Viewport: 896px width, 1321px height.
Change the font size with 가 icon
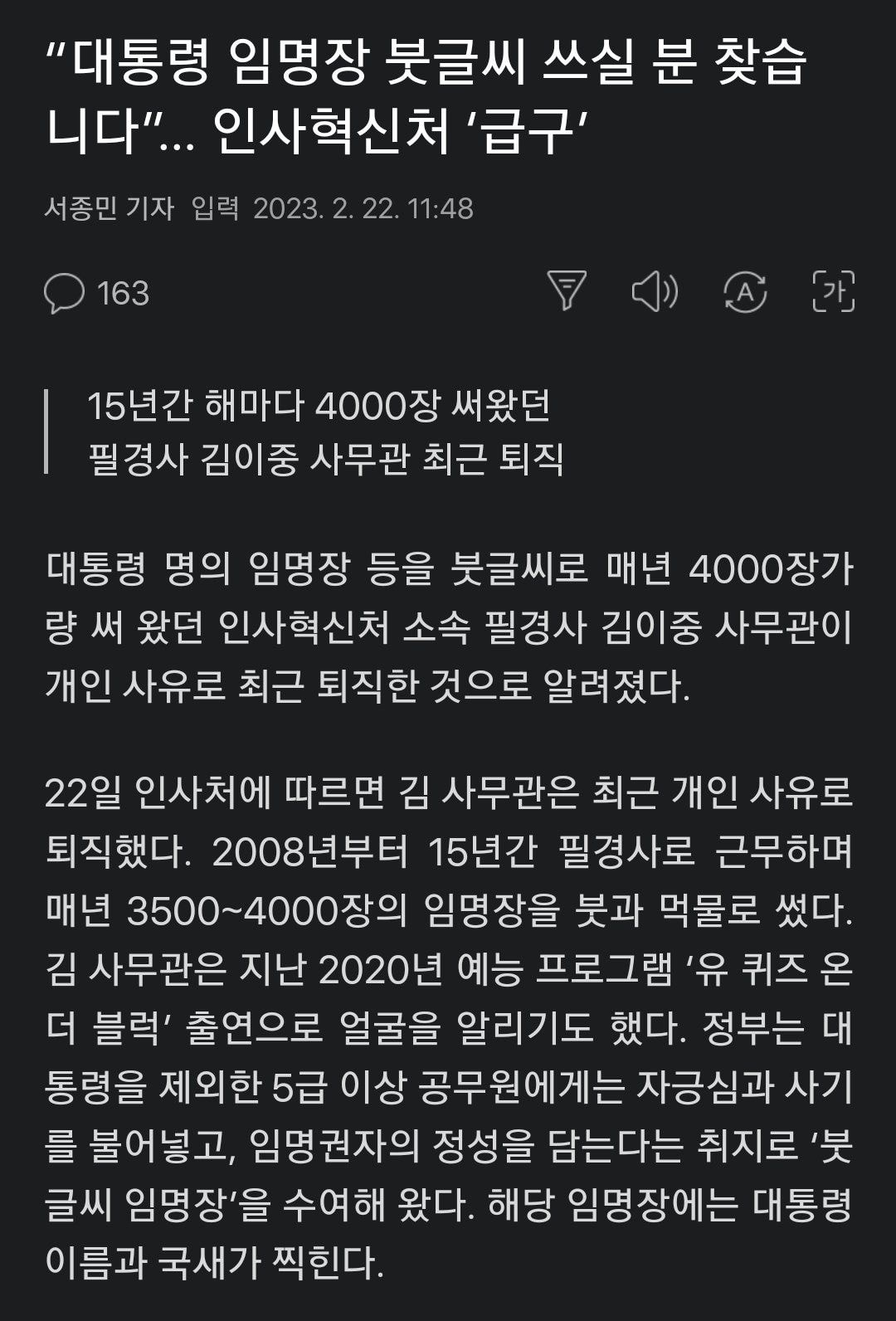click(833, 291)
